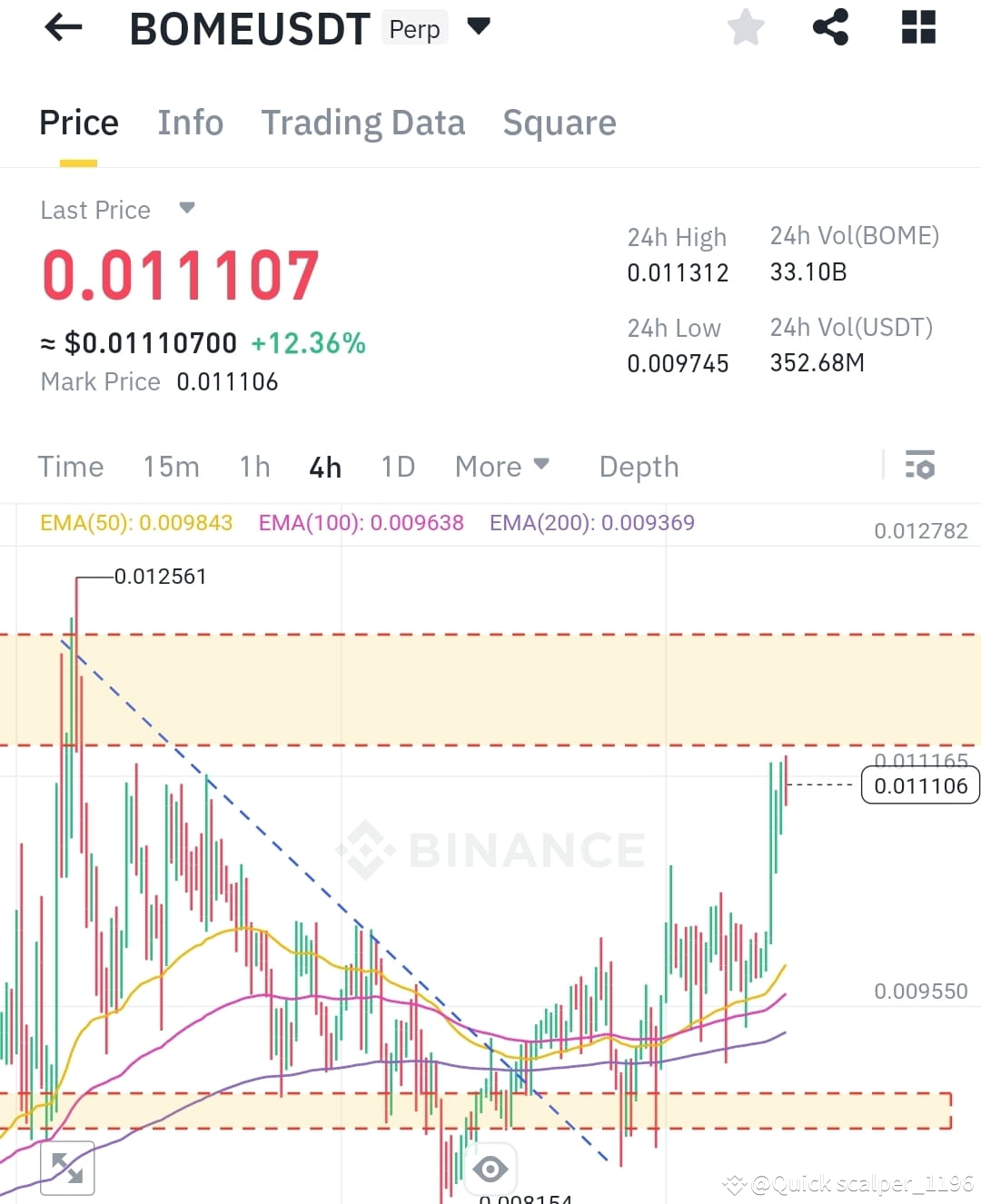Open the Square tab
Viewport: 981px width, 1204px height.
tap(559, 123)
